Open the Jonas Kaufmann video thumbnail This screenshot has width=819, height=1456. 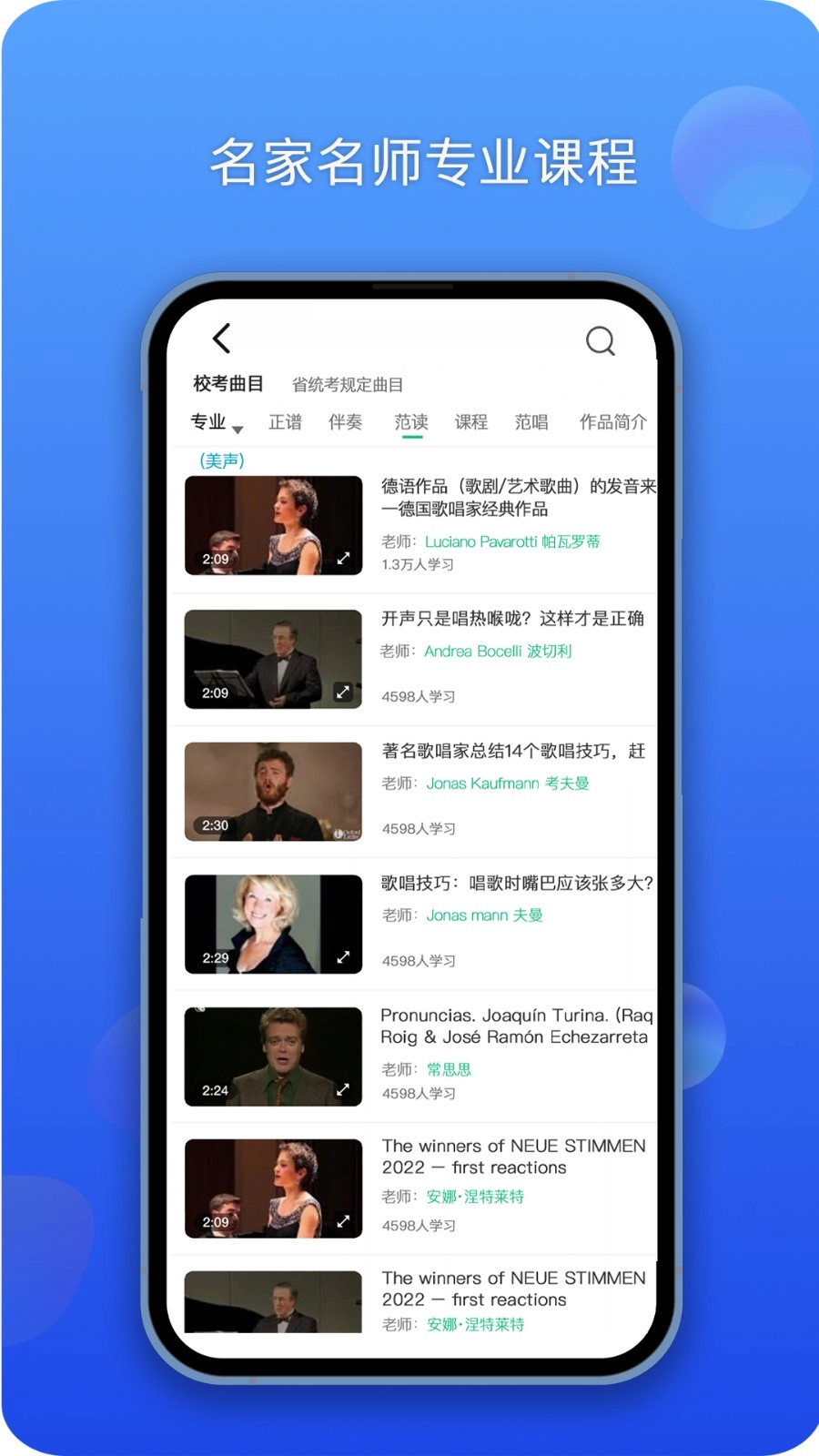[x=272, y=790]
